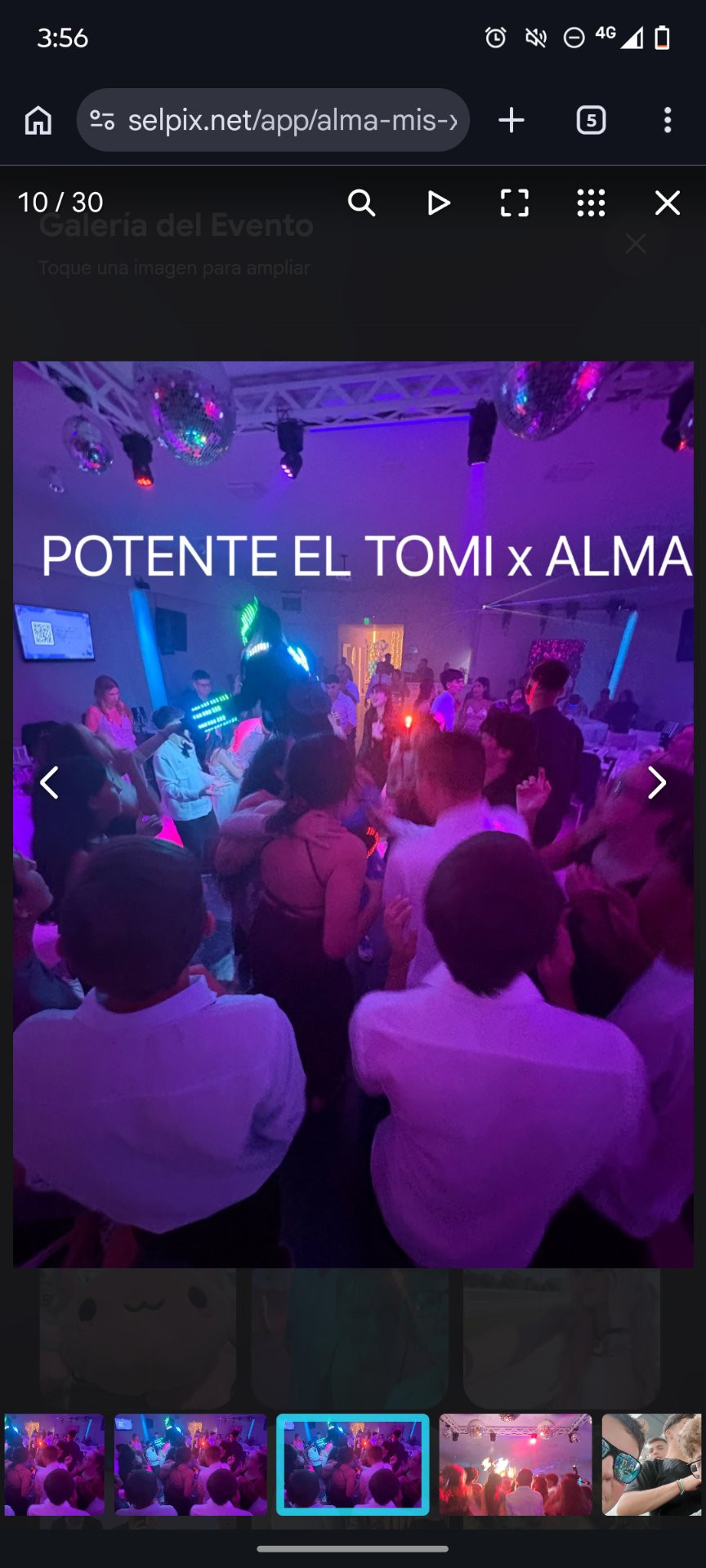Enter fullscreen mode in the gallery
The width and height of the screenshot is (706, 1568).
(x=514, y=203)
